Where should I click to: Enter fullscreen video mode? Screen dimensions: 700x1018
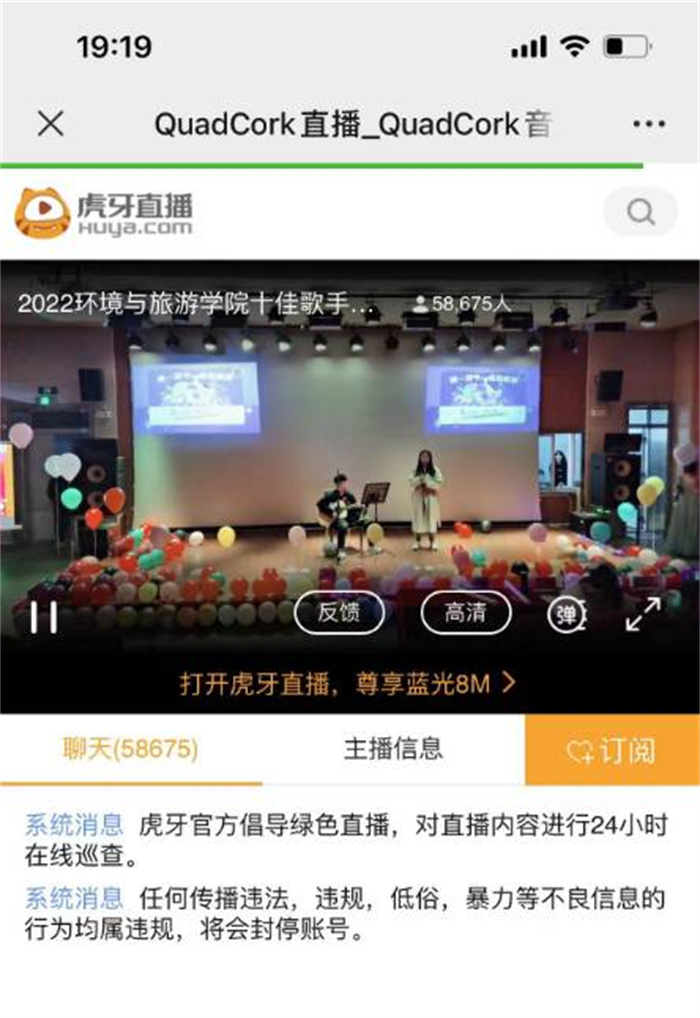pyautogui.click(x=643, y=614)
